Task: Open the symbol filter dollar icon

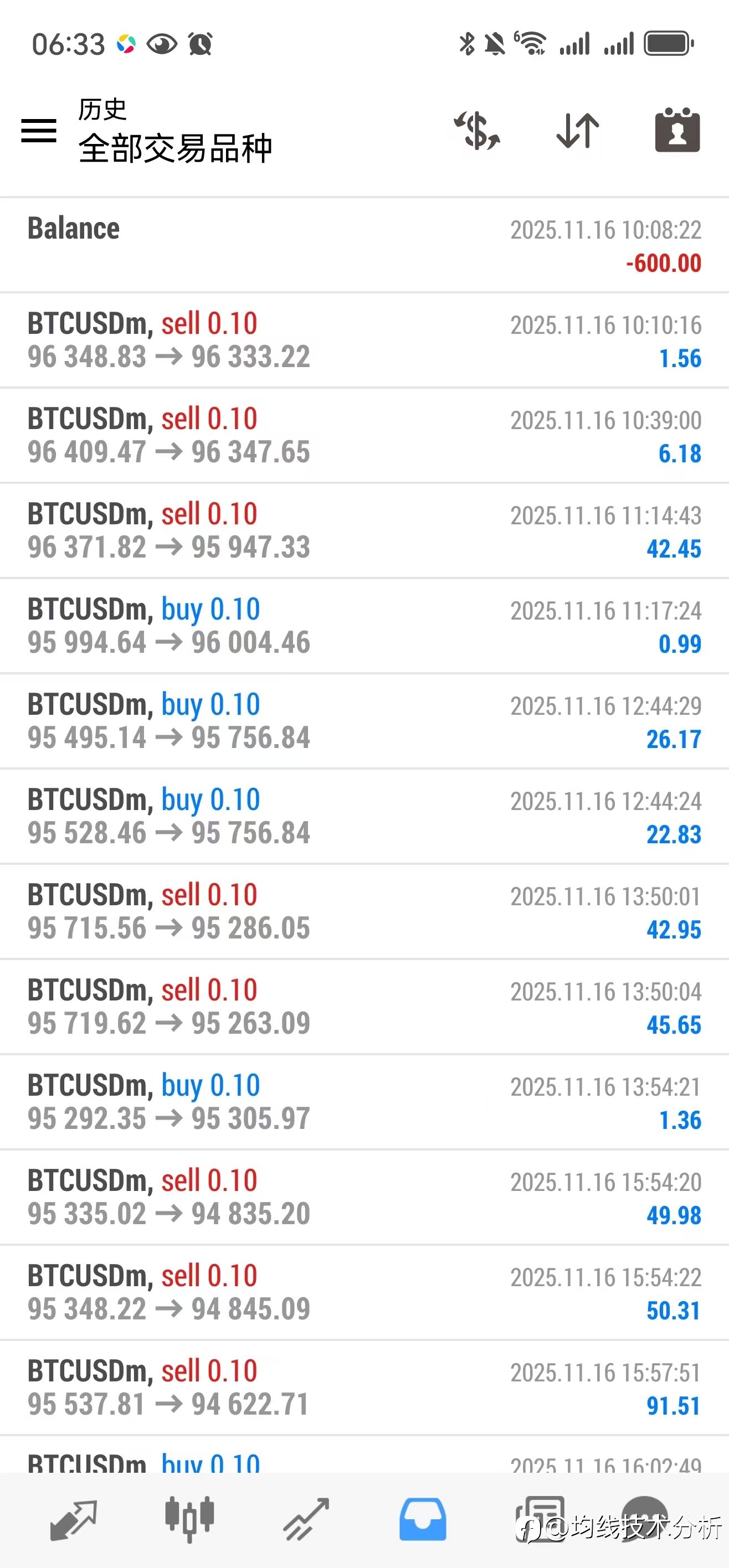Action: [477, 130]
